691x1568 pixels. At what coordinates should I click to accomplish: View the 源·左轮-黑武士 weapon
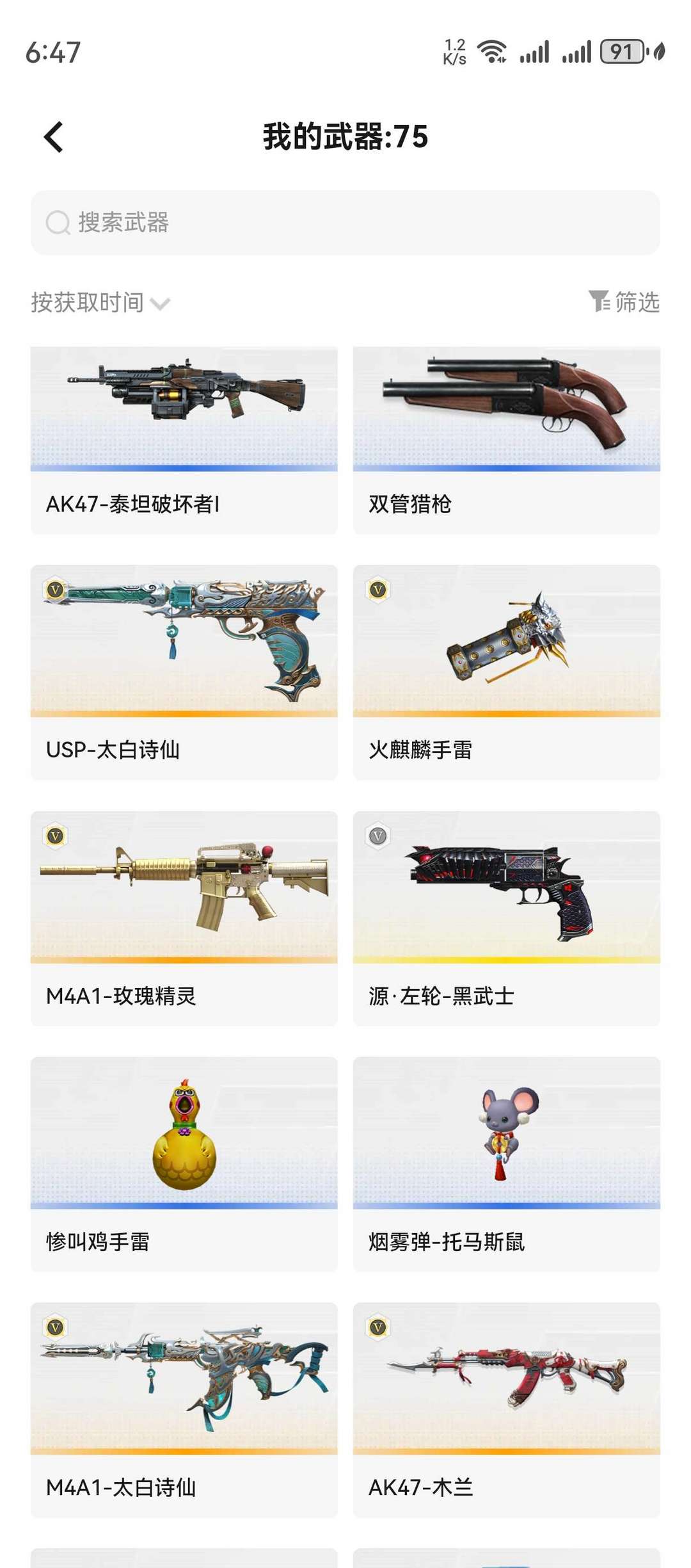[507, 918]
